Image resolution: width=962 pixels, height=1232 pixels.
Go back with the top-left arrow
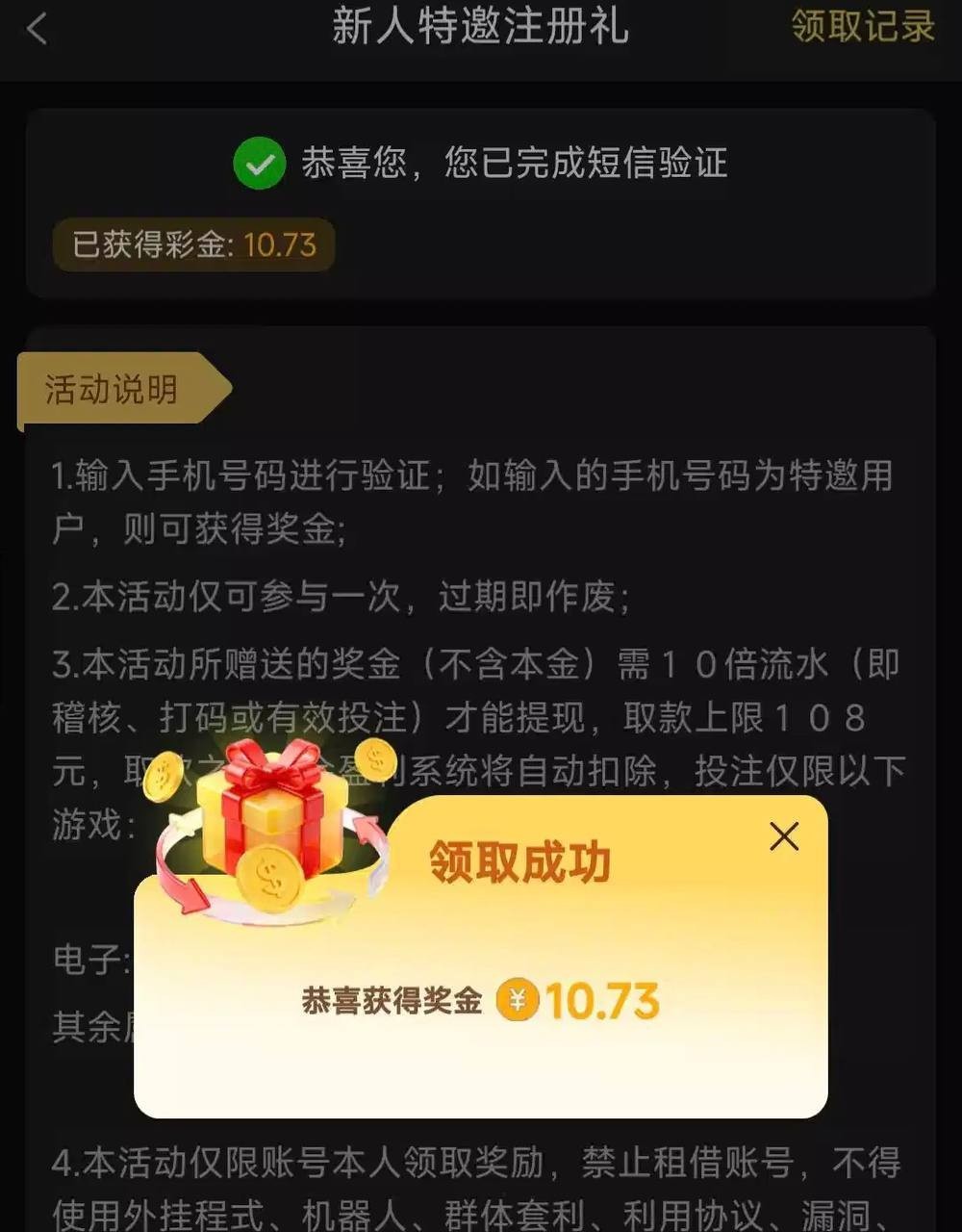pos(37,29)
